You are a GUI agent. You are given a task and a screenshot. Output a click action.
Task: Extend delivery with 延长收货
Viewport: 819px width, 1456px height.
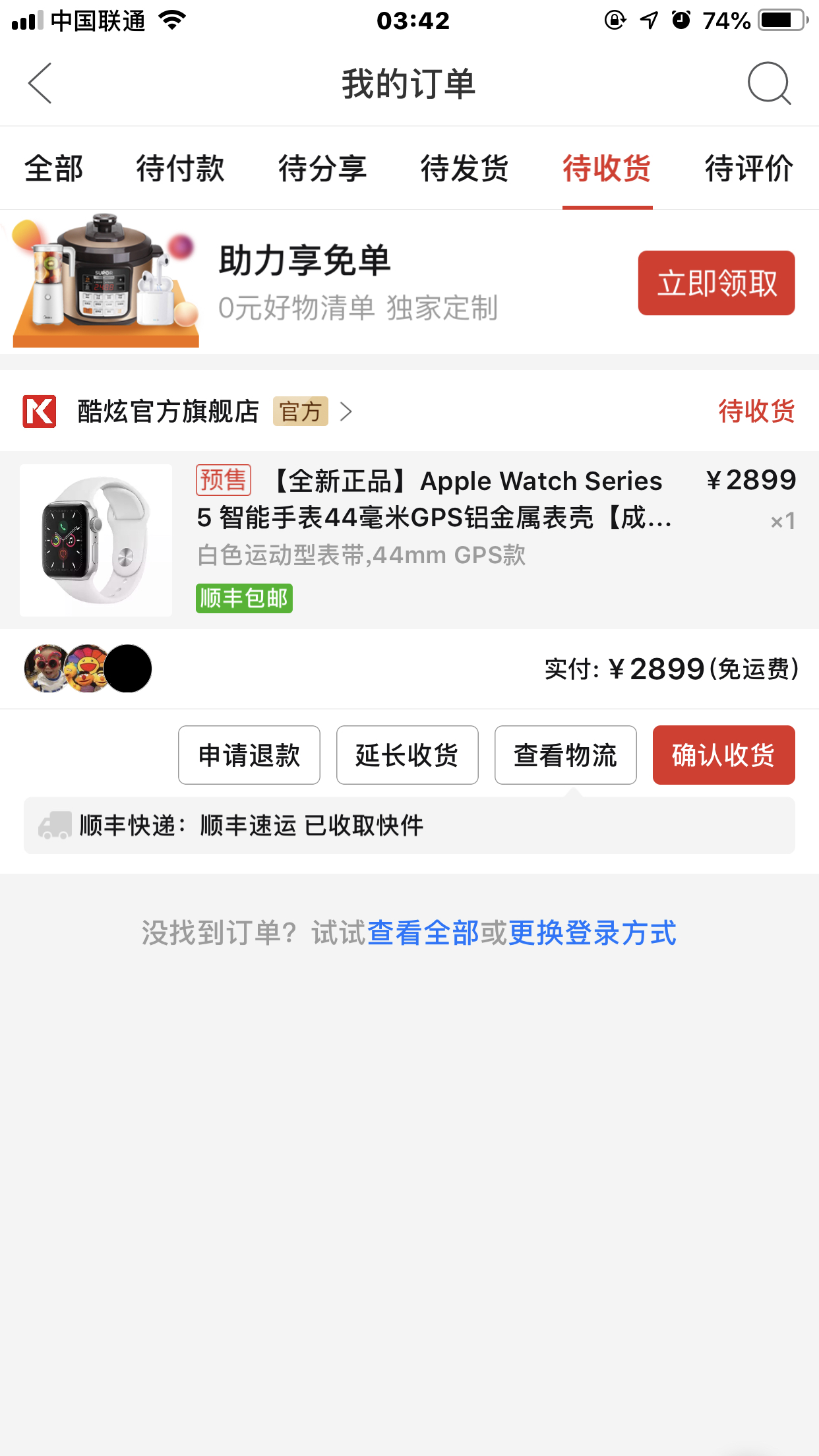coord(408,755)
